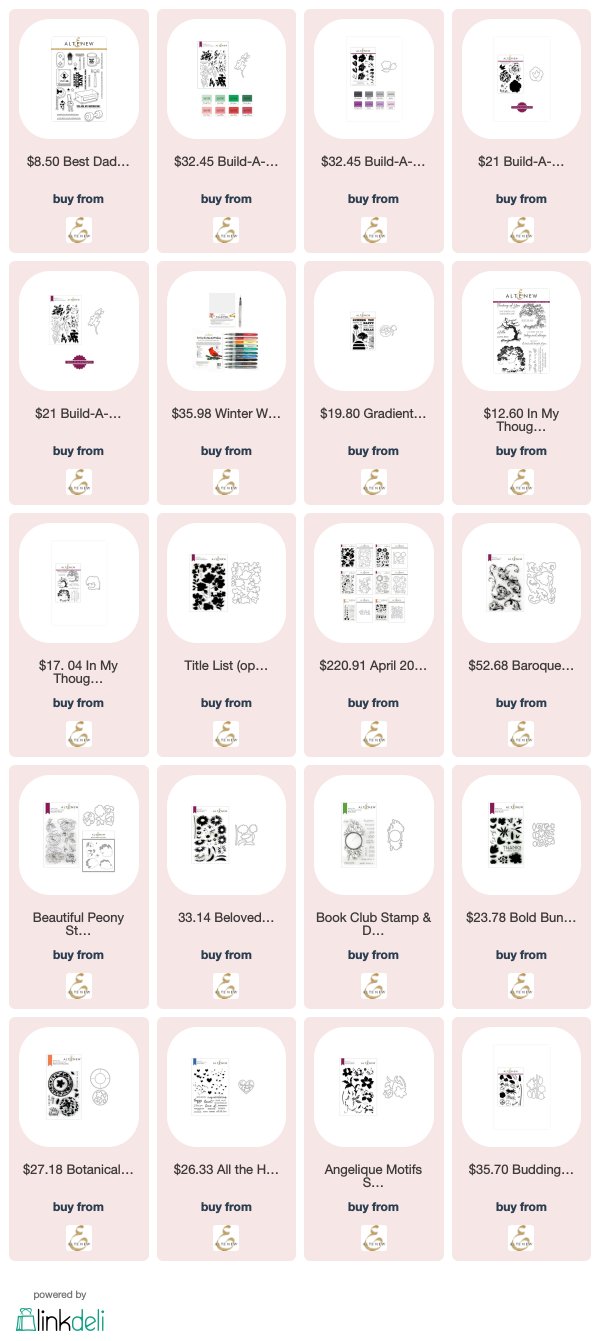Open the 33.14 Beloved product card
This screenshot has width=600, height=1341.
(x=226, y=887)
